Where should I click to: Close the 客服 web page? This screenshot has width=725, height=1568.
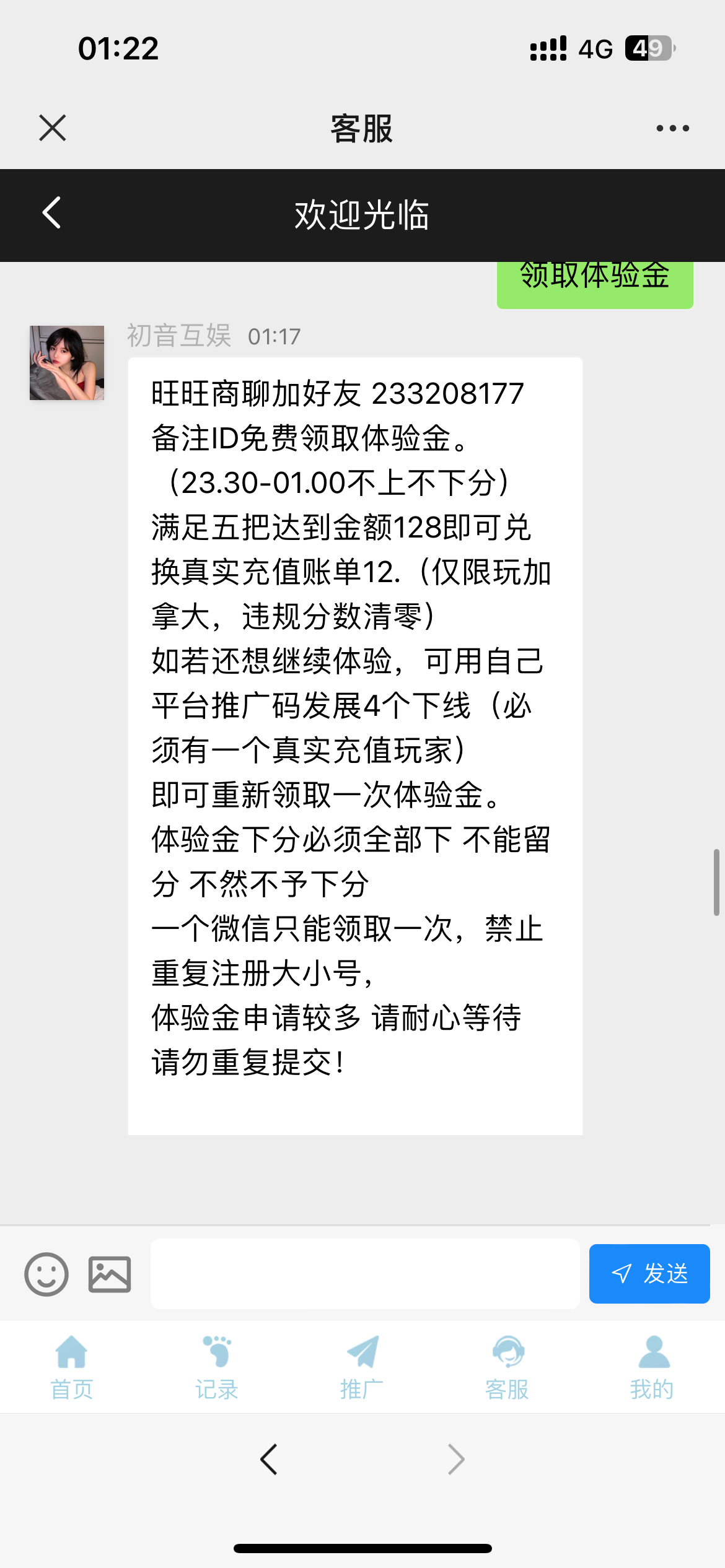click(x=53, y=128)
